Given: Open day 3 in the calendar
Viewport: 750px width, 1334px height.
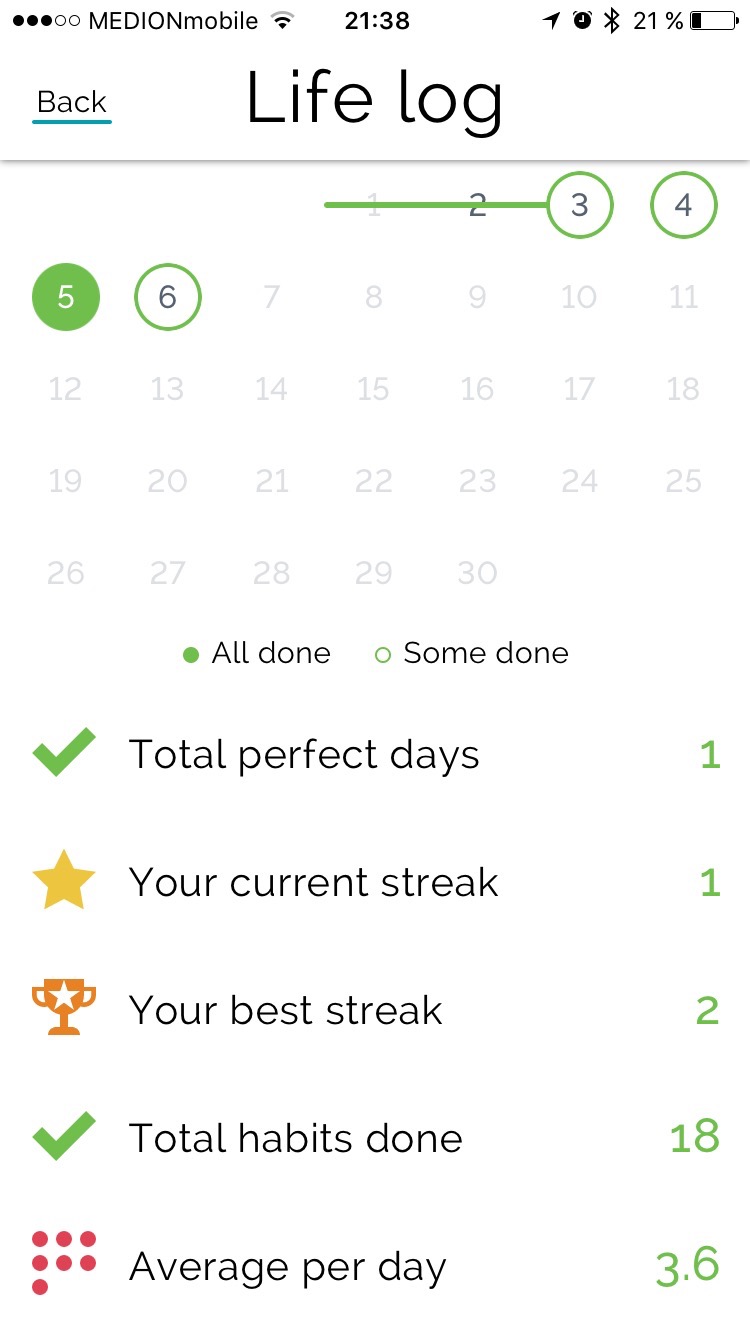Looking at the screenshot, I should click(580, 205).
